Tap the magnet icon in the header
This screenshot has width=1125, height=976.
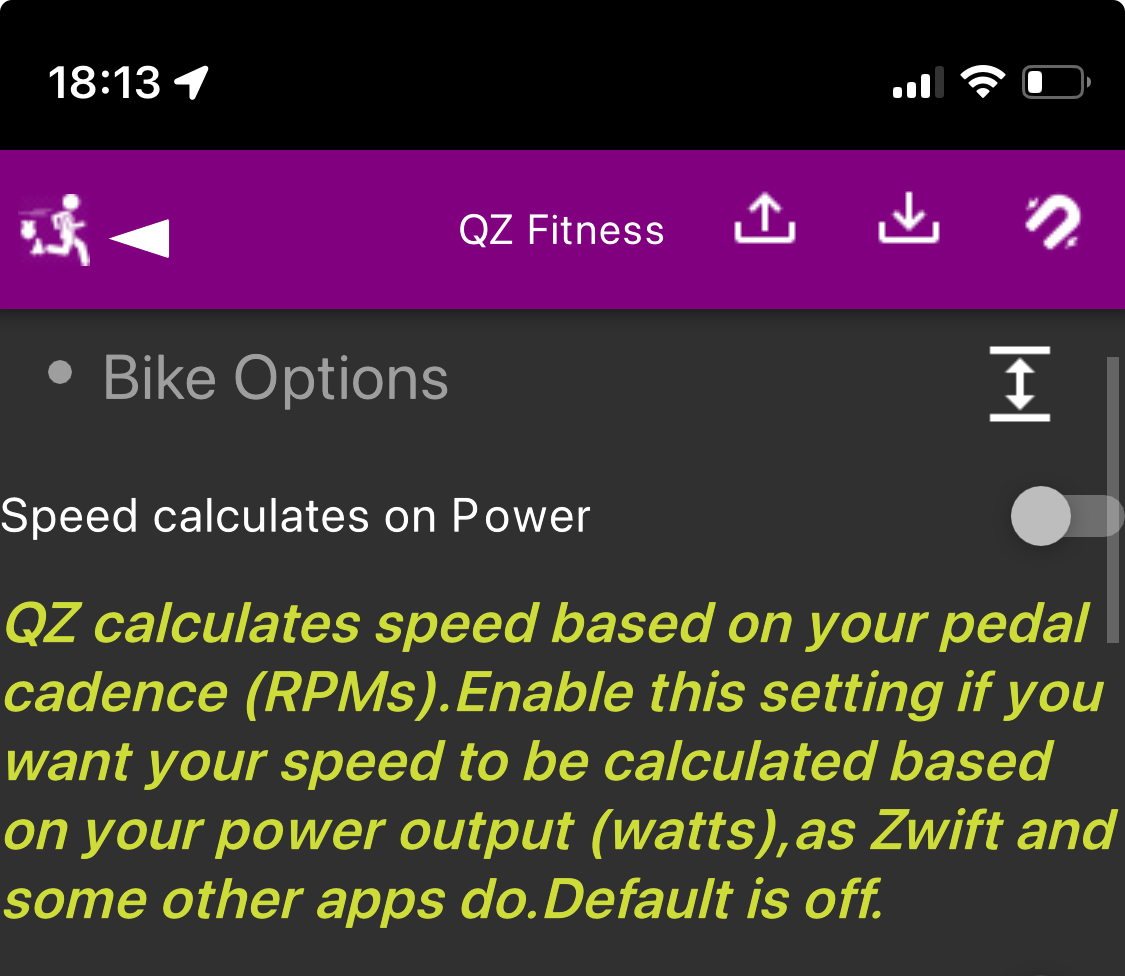tap(1052, 222)
